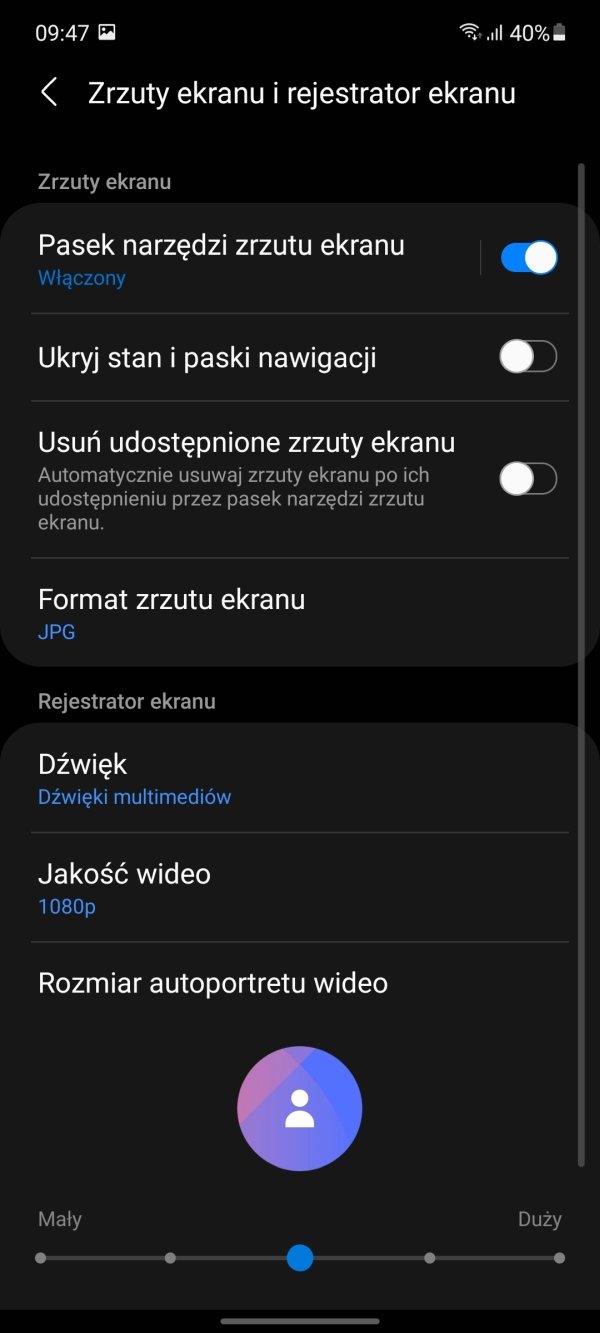
Task: Open Pasek narzędzi zrzutu ekranu details
Action: [x=220, y=258]
